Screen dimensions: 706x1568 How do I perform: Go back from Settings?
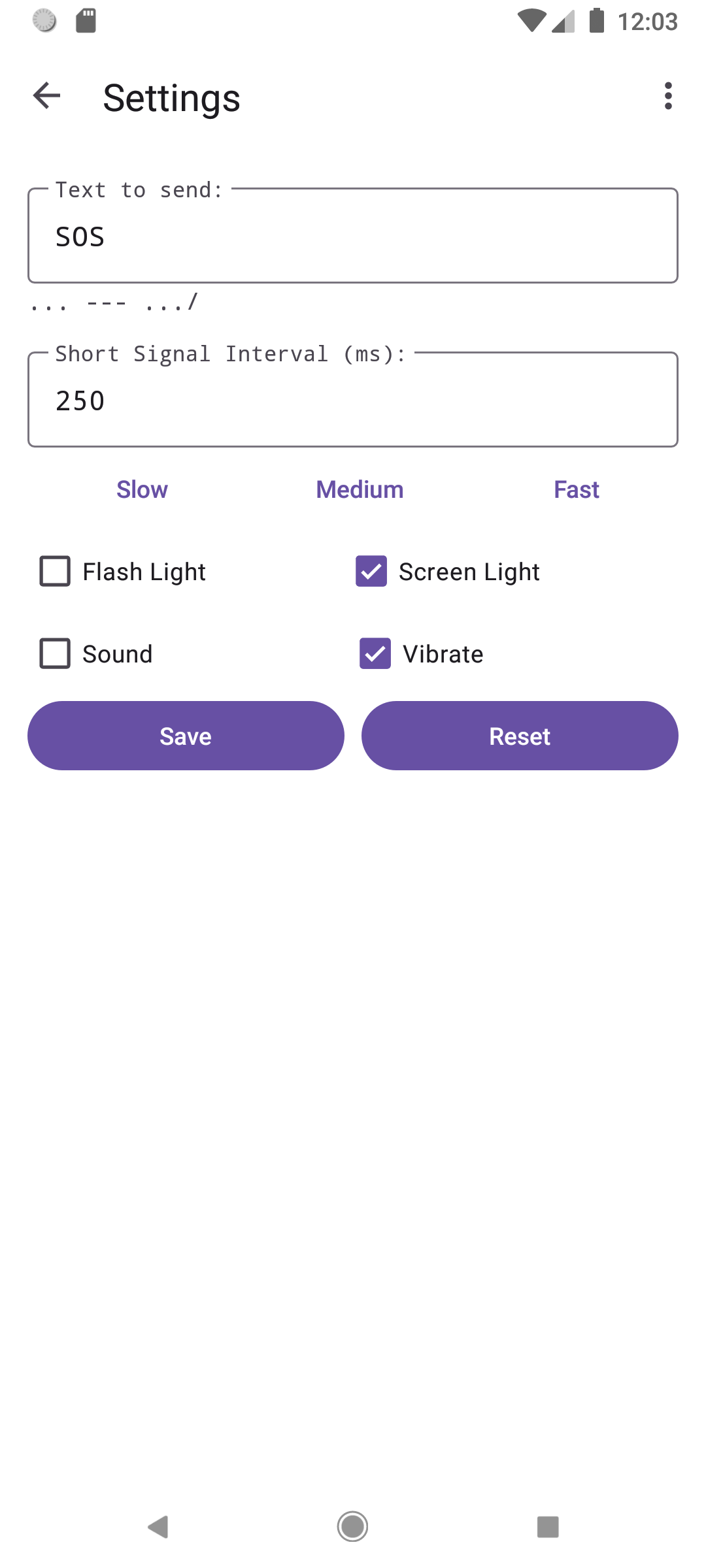tap(46, 96)
